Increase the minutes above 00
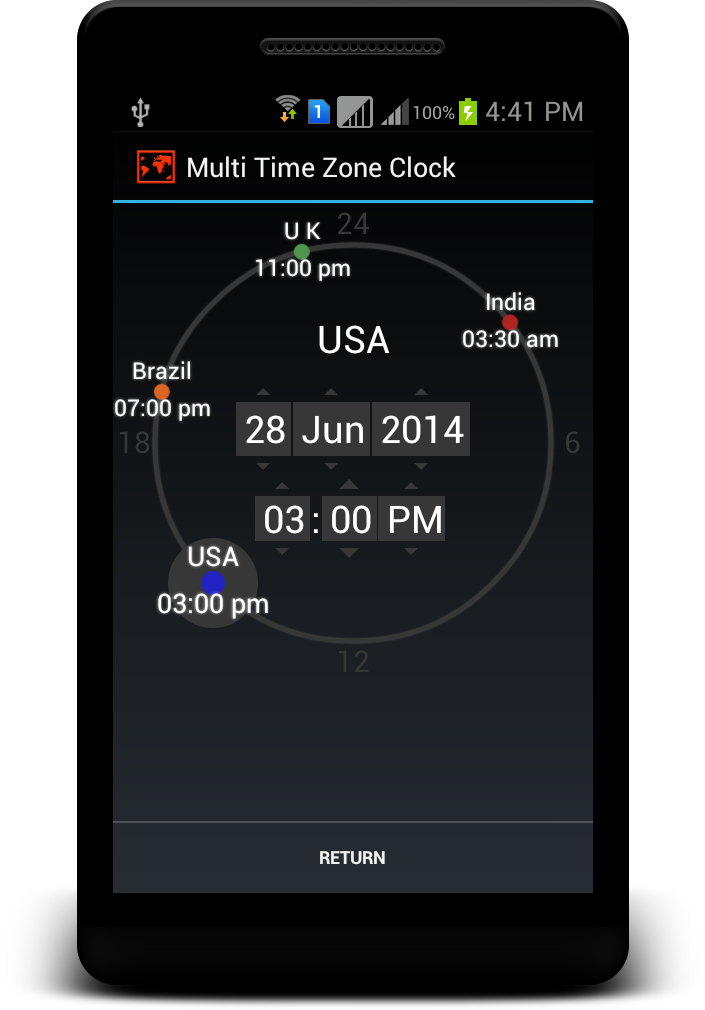Screen dimensions: 705x1010 pos(349,486)
